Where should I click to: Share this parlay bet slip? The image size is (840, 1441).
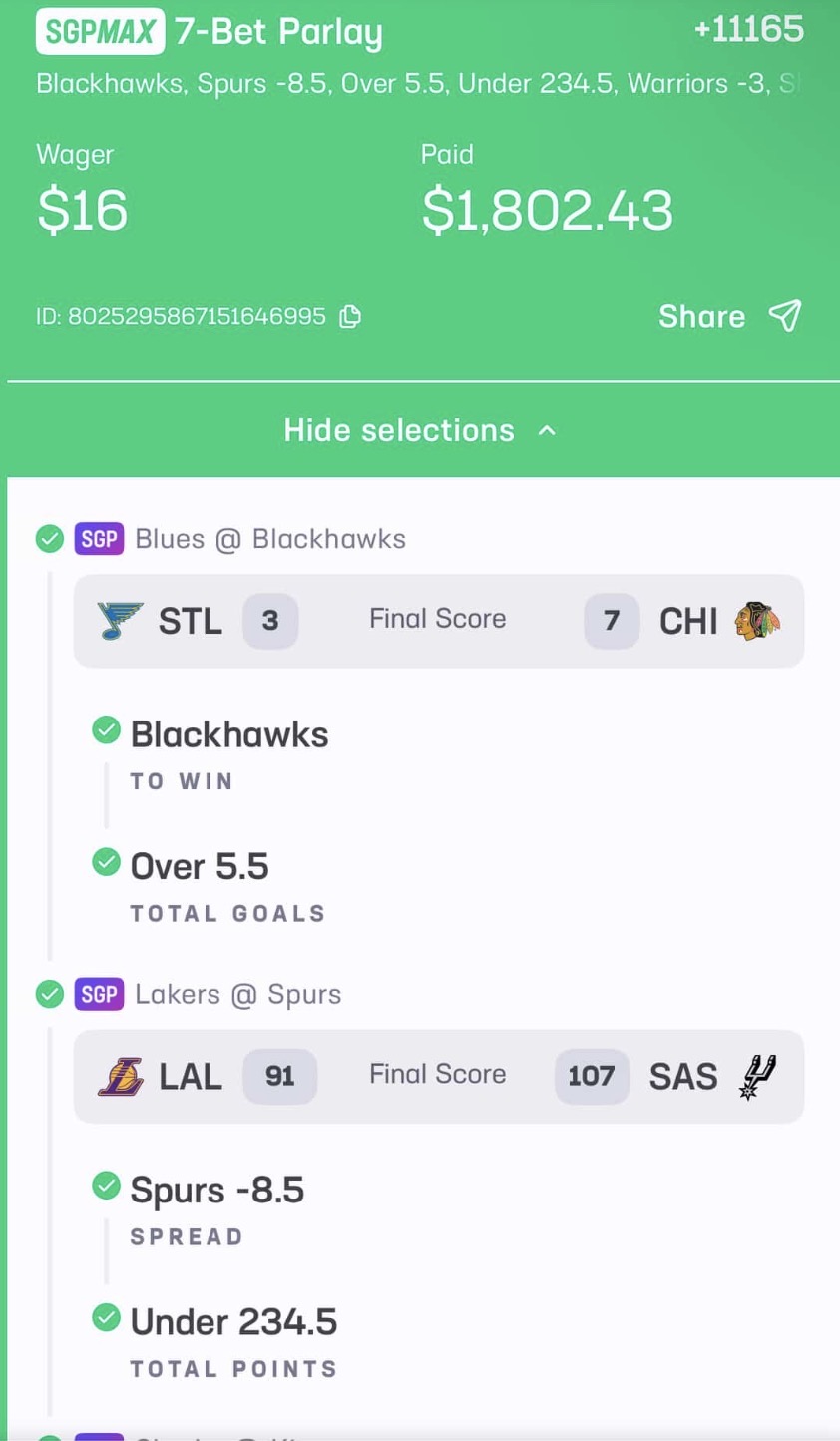[729, 316]
